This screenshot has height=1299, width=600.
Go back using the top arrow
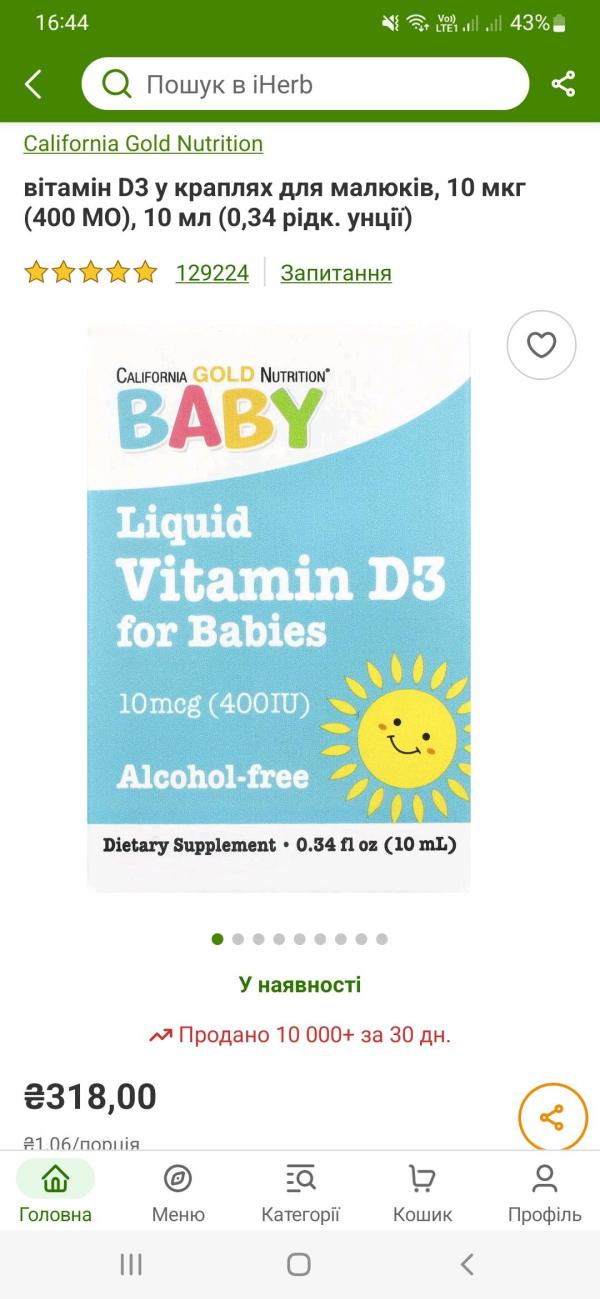(x=33, y=84)
